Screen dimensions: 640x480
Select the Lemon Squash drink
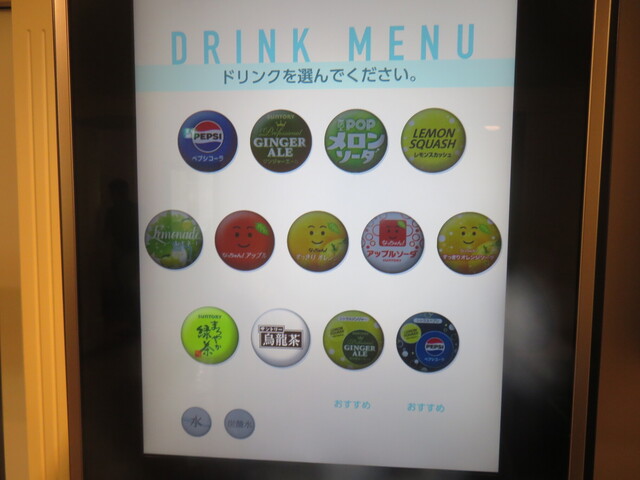432,140
